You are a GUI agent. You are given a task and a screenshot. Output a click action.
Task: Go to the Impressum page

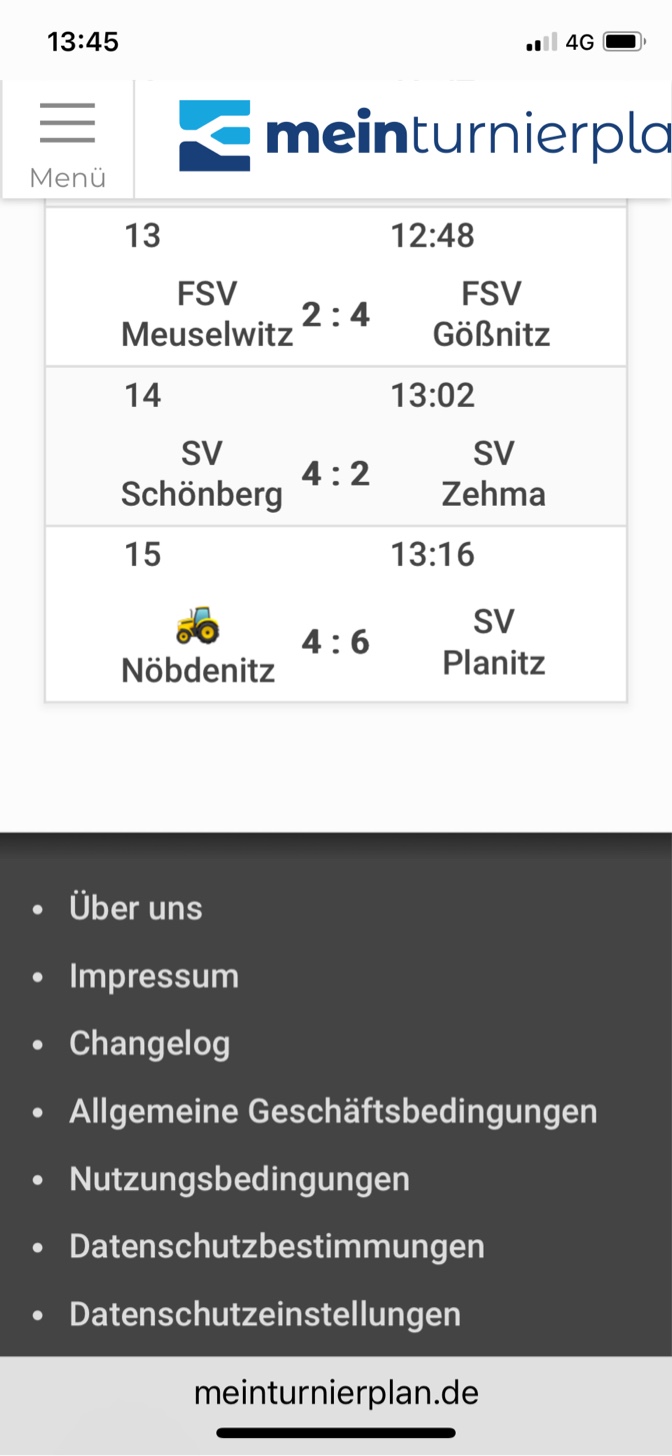click(154, 976)
